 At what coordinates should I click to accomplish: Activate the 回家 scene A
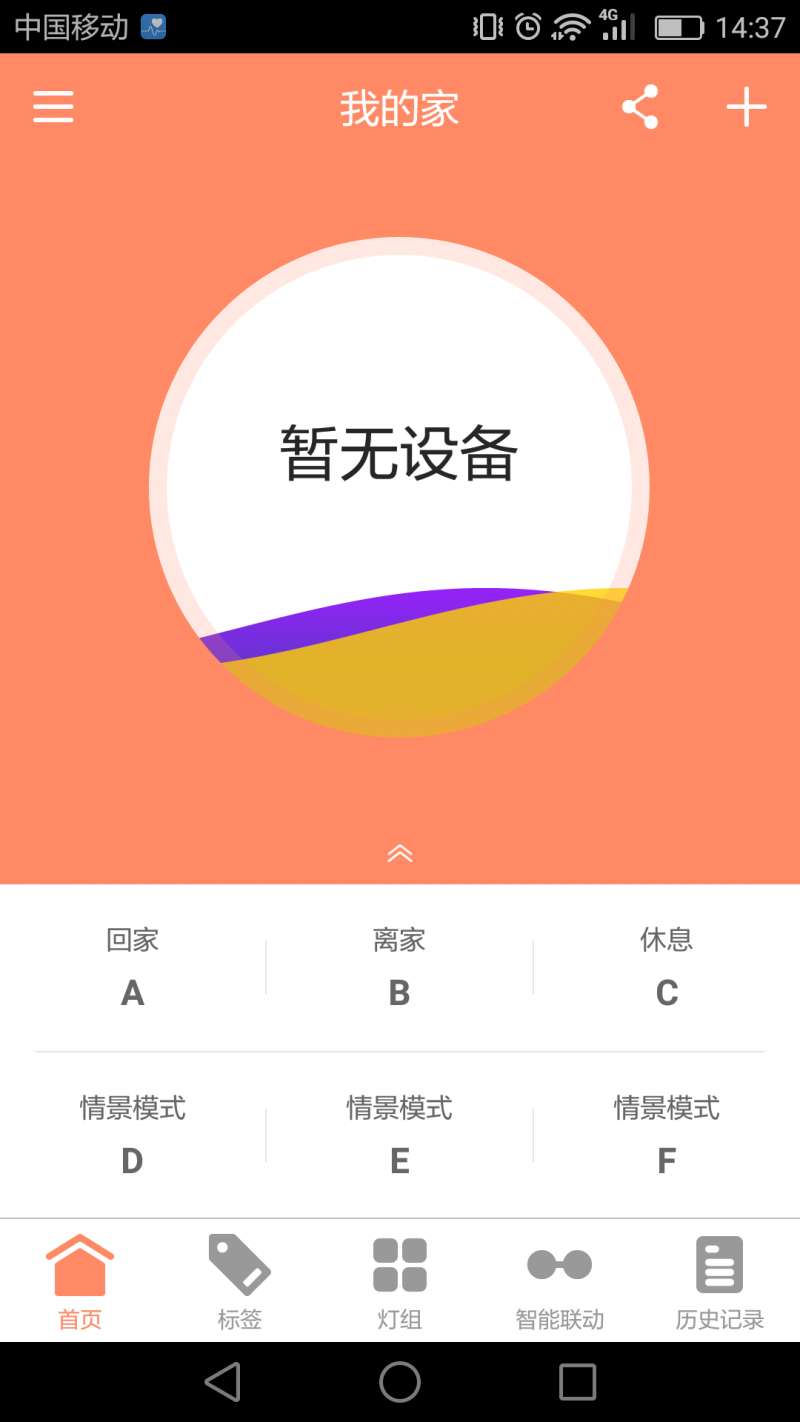click(x=133, y=967)
